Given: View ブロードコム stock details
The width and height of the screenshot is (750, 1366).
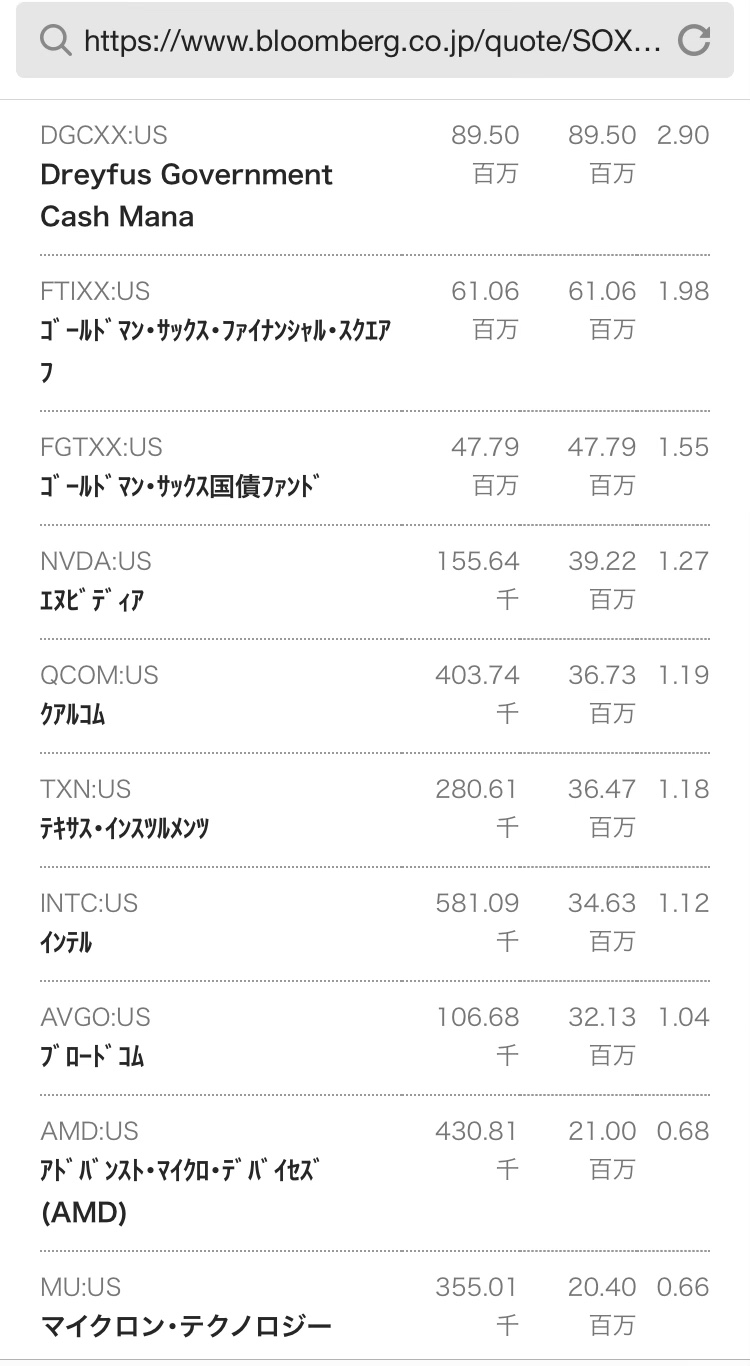Looking at the screenshot, I should 92,1057.
